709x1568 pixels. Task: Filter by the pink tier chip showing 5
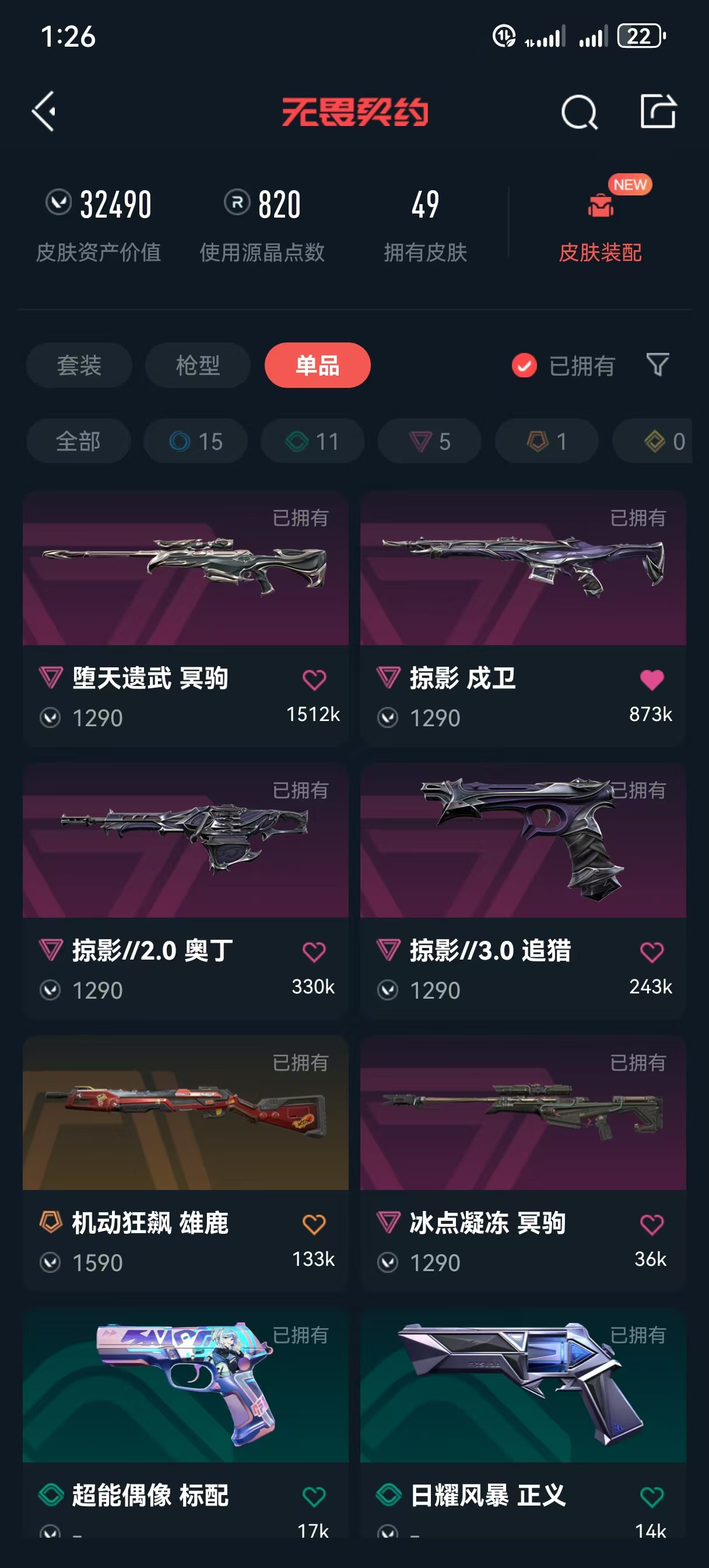[430, 442]
